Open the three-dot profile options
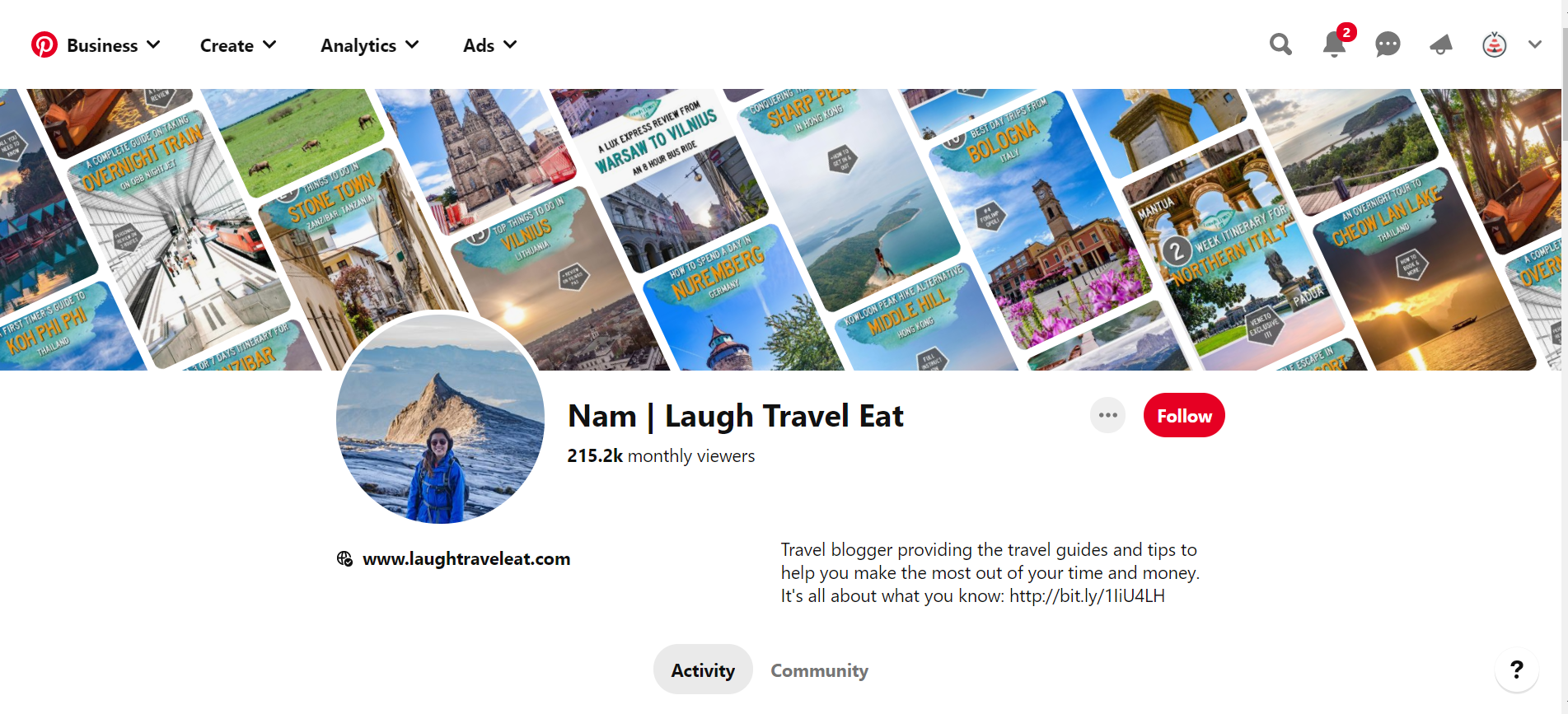 [x=1107, y=415]
